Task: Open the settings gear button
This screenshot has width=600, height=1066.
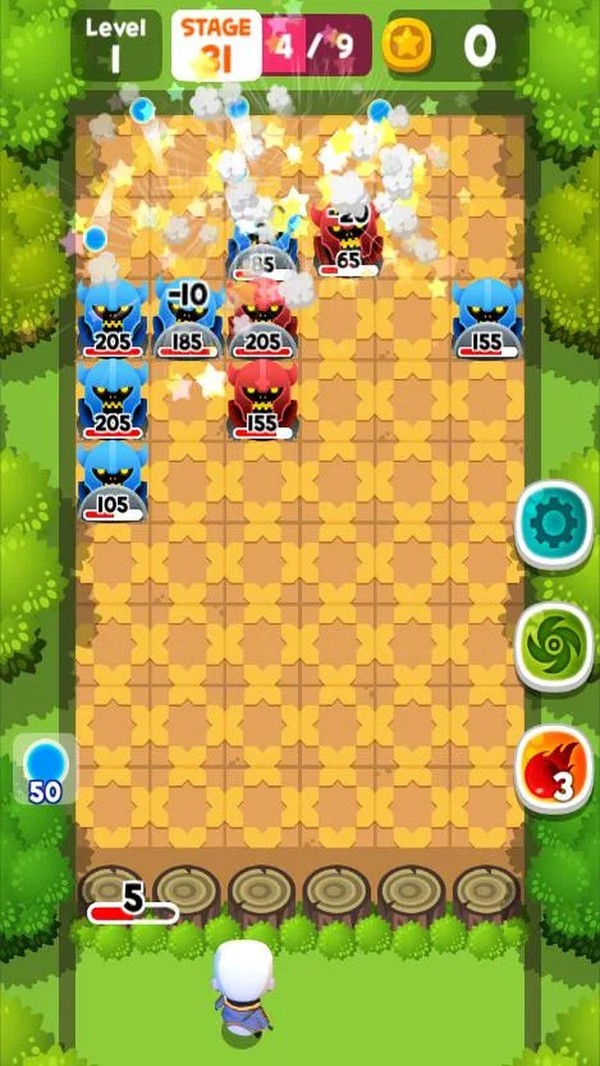Action: [555, 524]
